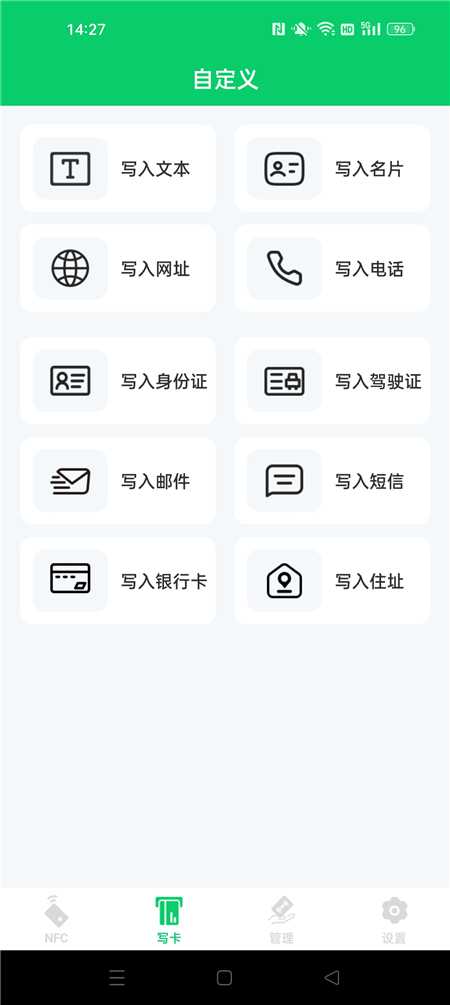
Task: Select the 写入名片 card
Action: [x=332, y=169]
